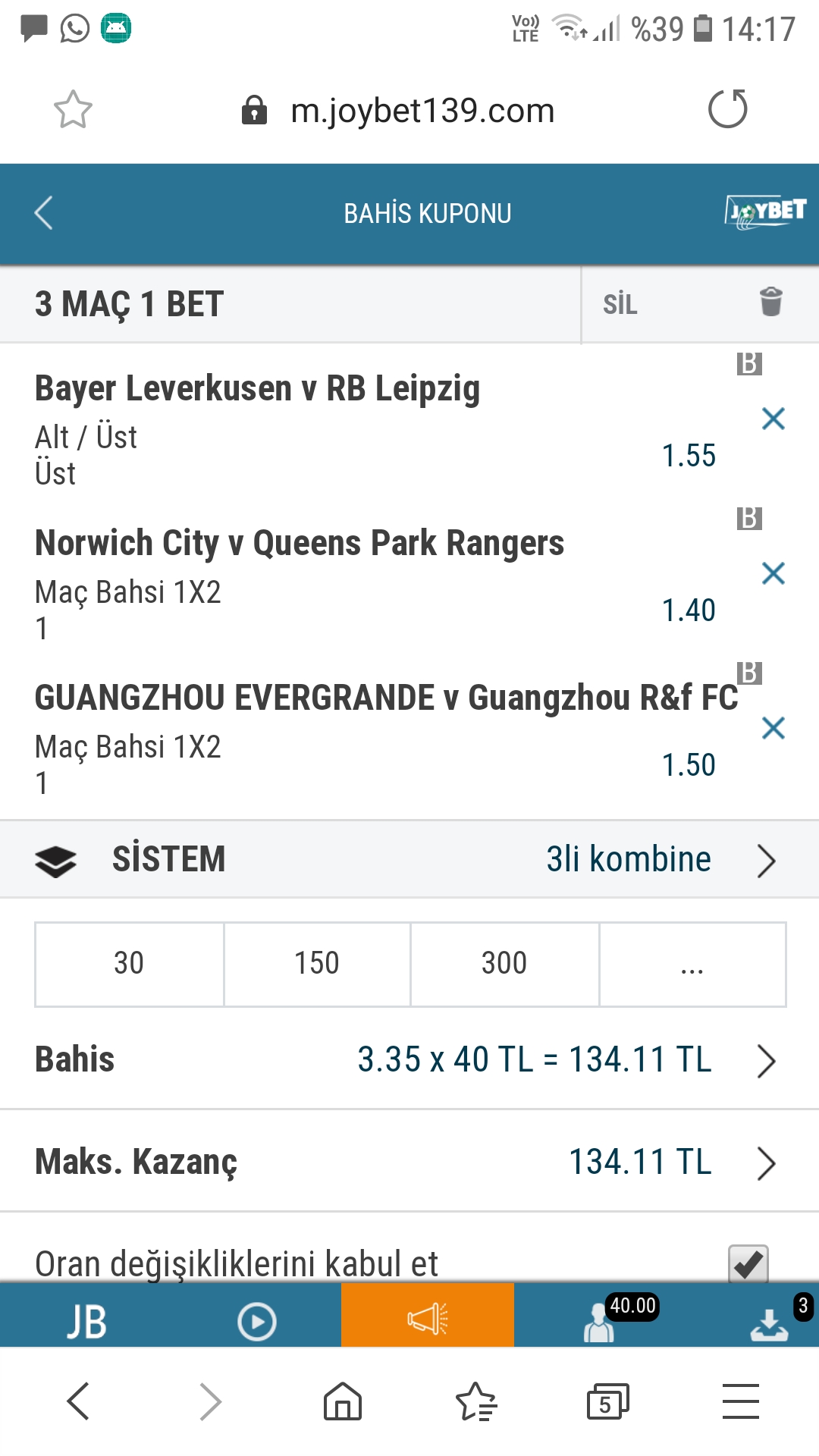Open the orange megaphone announcements tab

[x=428, y=1316]
